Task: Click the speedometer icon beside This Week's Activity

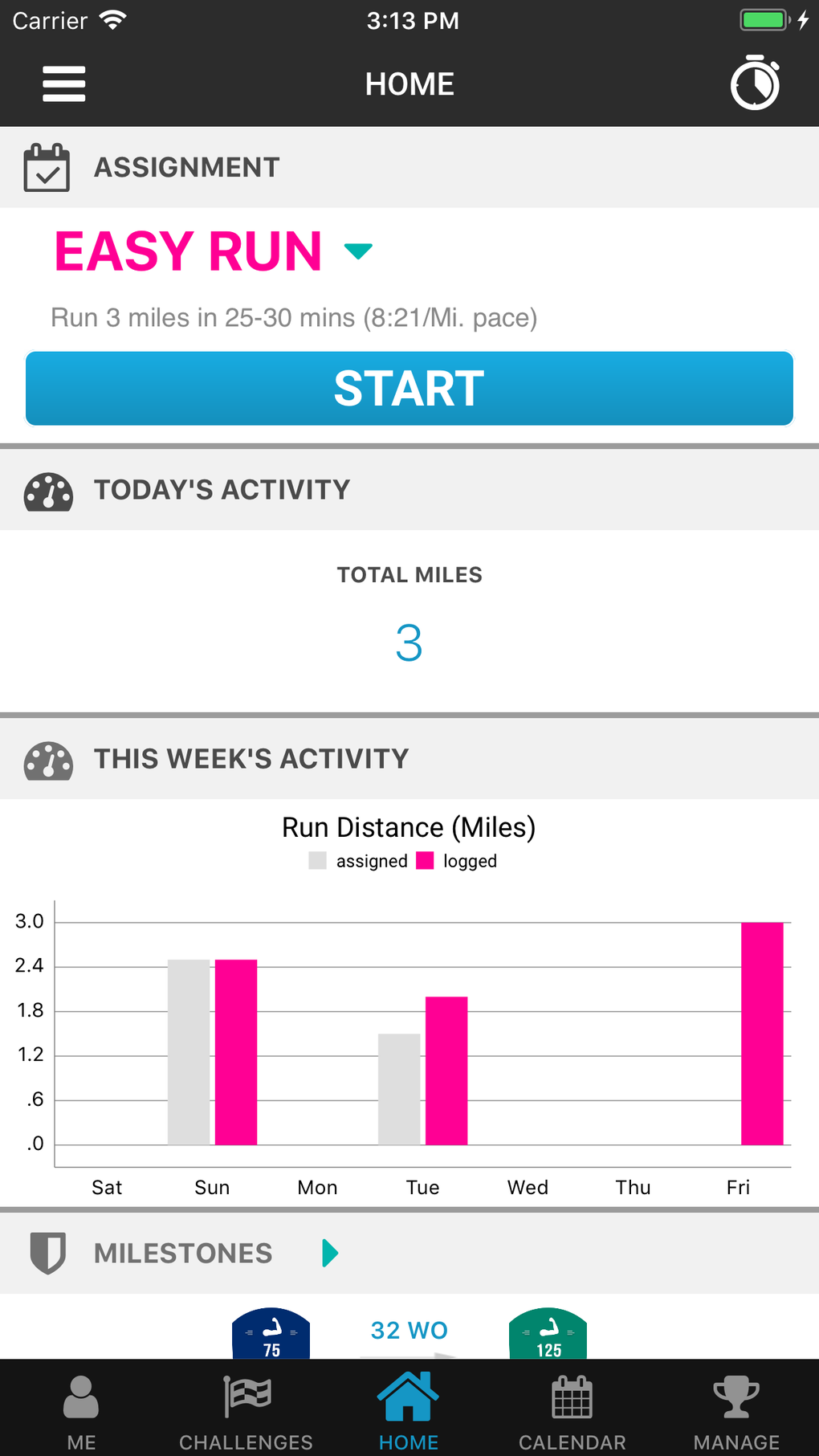Action: tap(48, 757)
